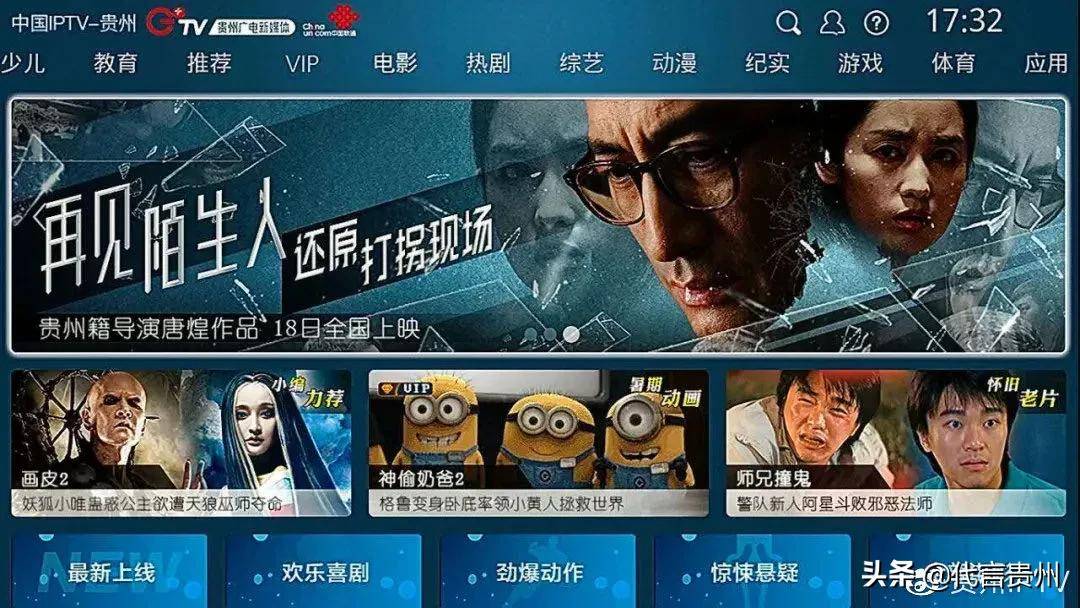Switch to the 动漫 tab
Screen dimensions: 1080x608
click(674, 63)
